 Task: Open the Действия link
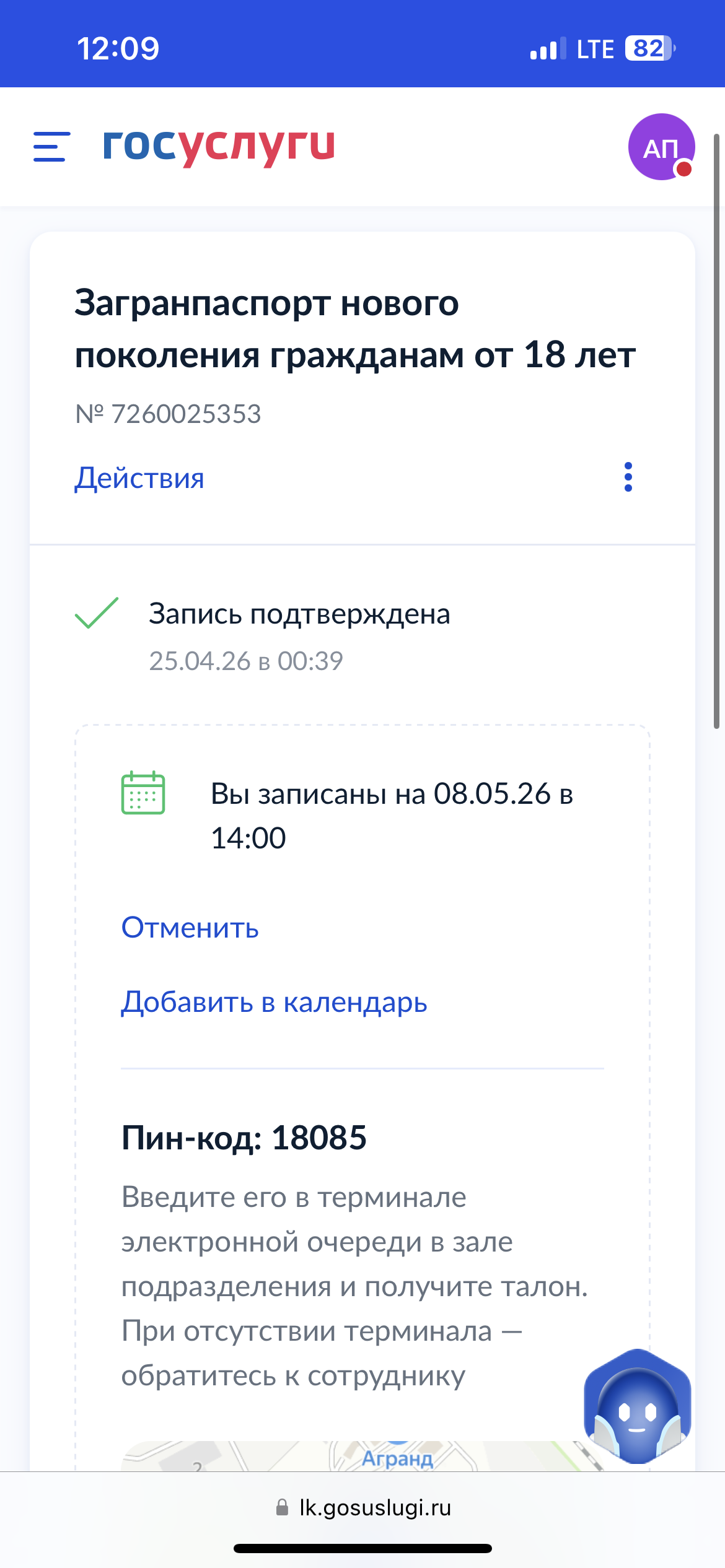139,478
